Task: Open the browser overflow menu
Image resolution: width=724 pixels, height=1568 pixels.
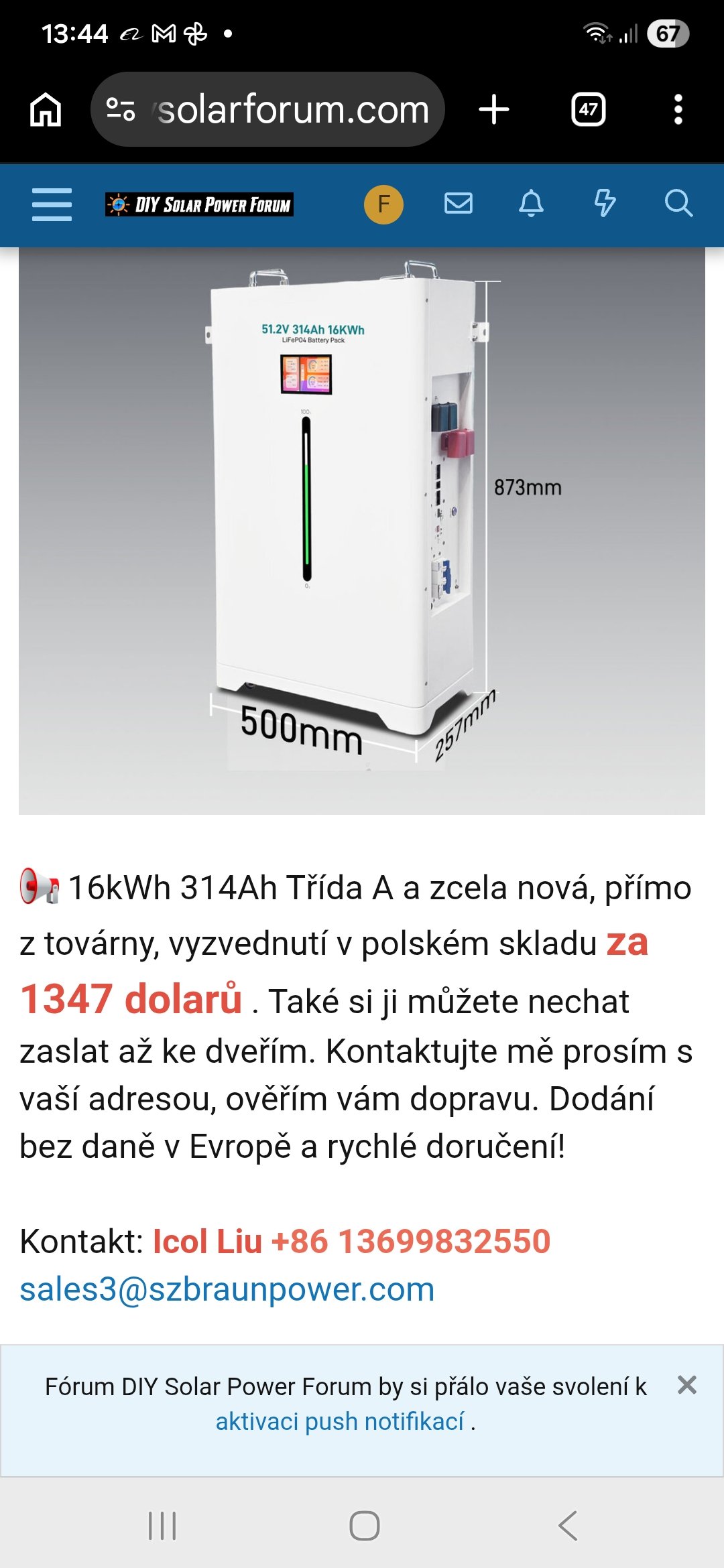Action: (x=678, y=109)
